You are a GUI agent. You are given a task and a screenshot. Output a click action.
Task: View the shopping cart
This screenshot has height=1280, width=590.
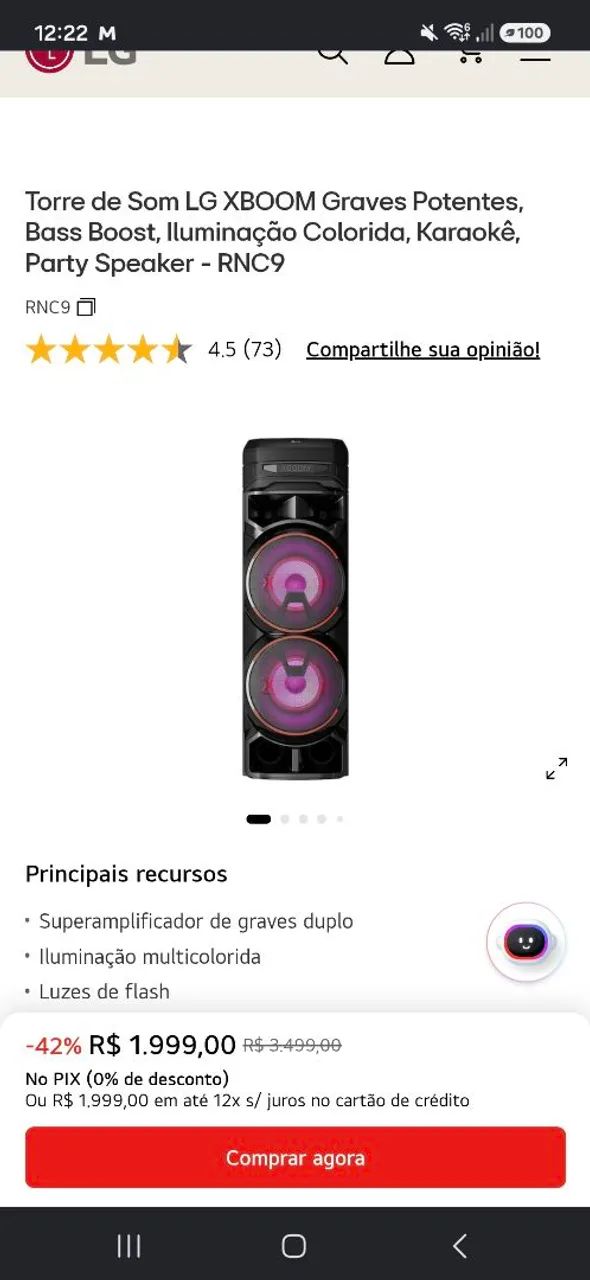click(x=468, y=54)
